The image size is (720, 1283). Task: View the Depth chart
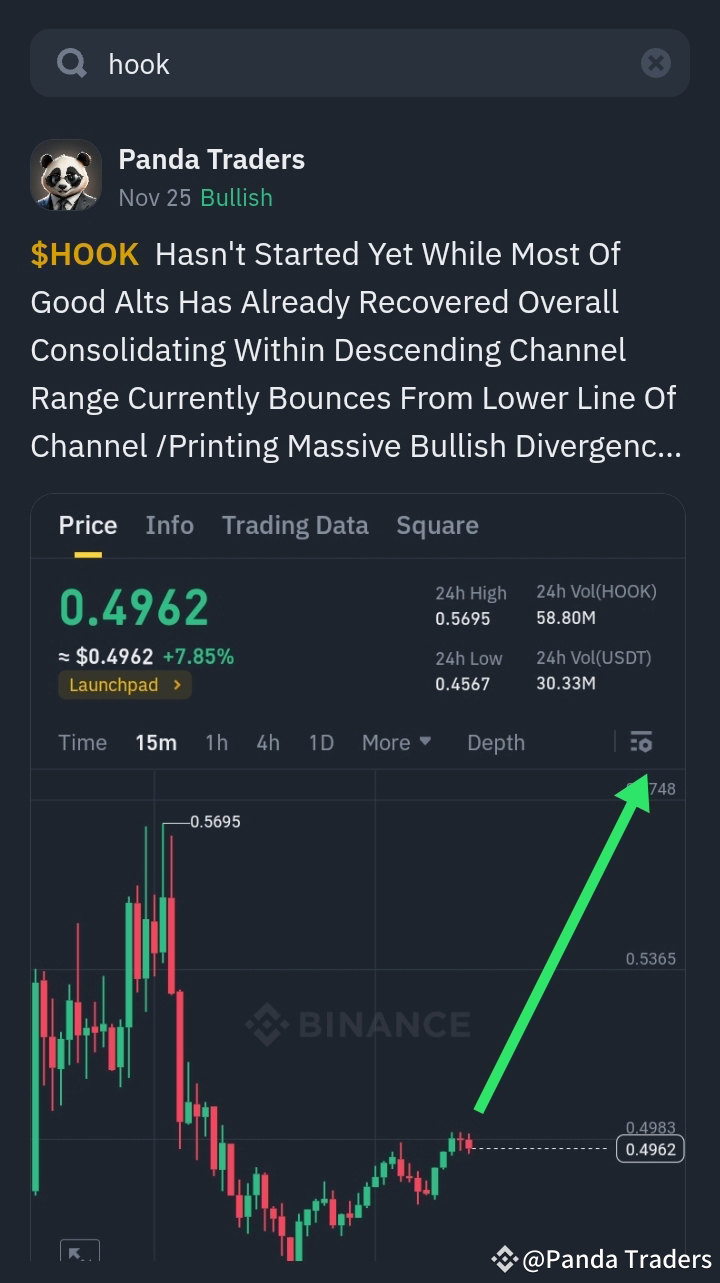[496, 742]
